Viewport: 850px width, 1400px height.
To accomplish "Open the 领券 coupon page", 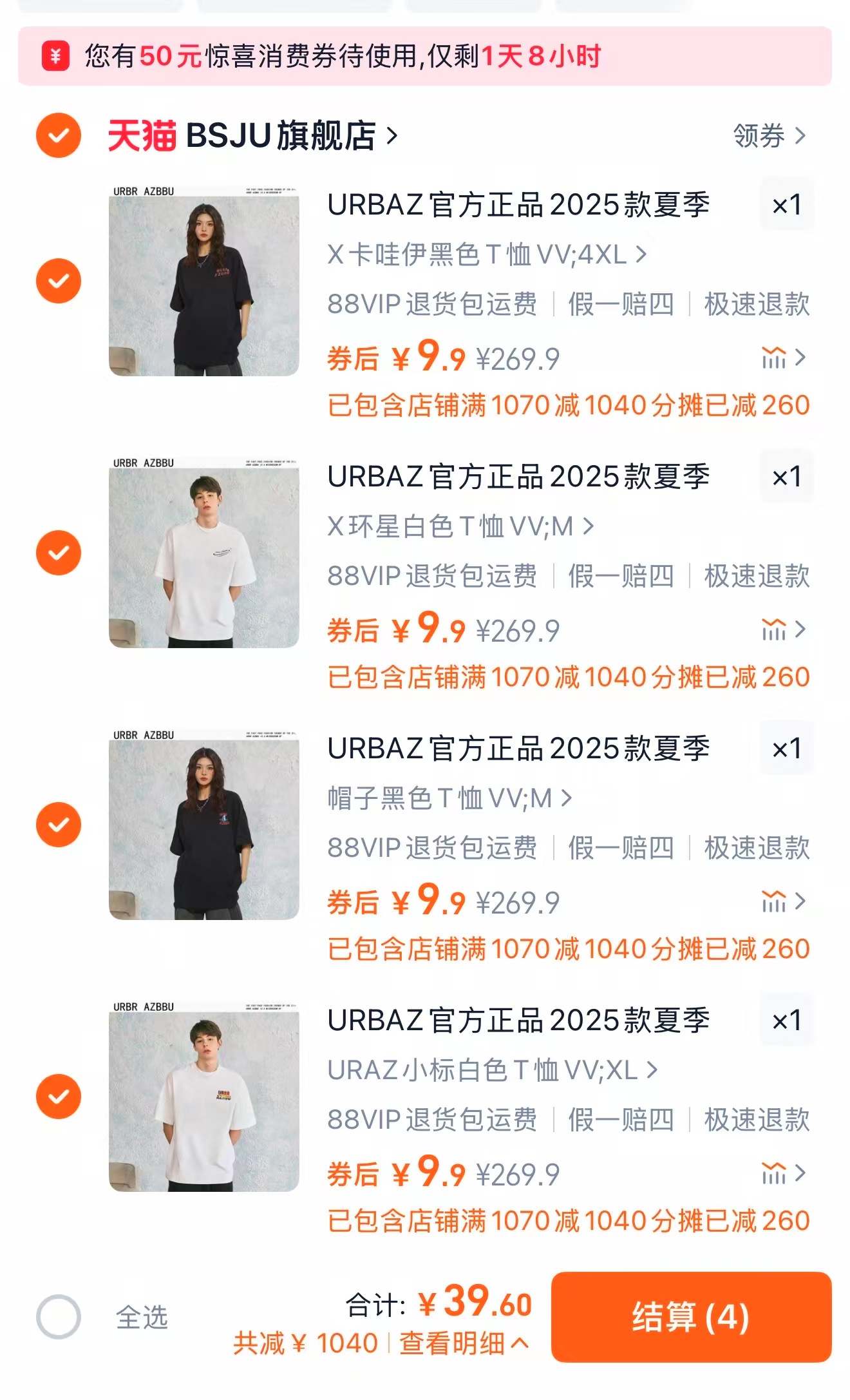I will (x=757, y=135).
